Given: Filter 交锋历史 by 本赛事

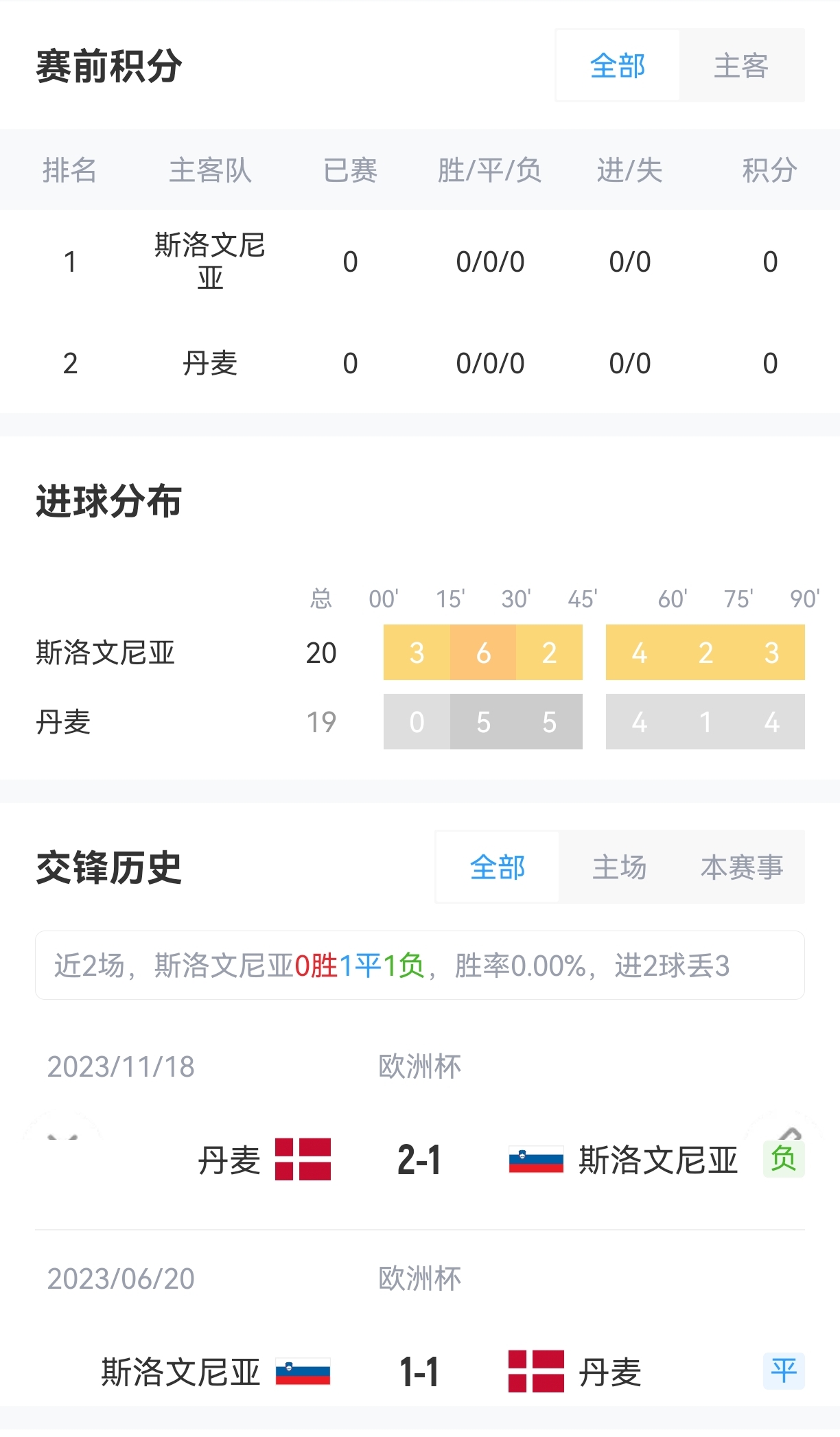Looking at the screenshot, I should (742, 867).
